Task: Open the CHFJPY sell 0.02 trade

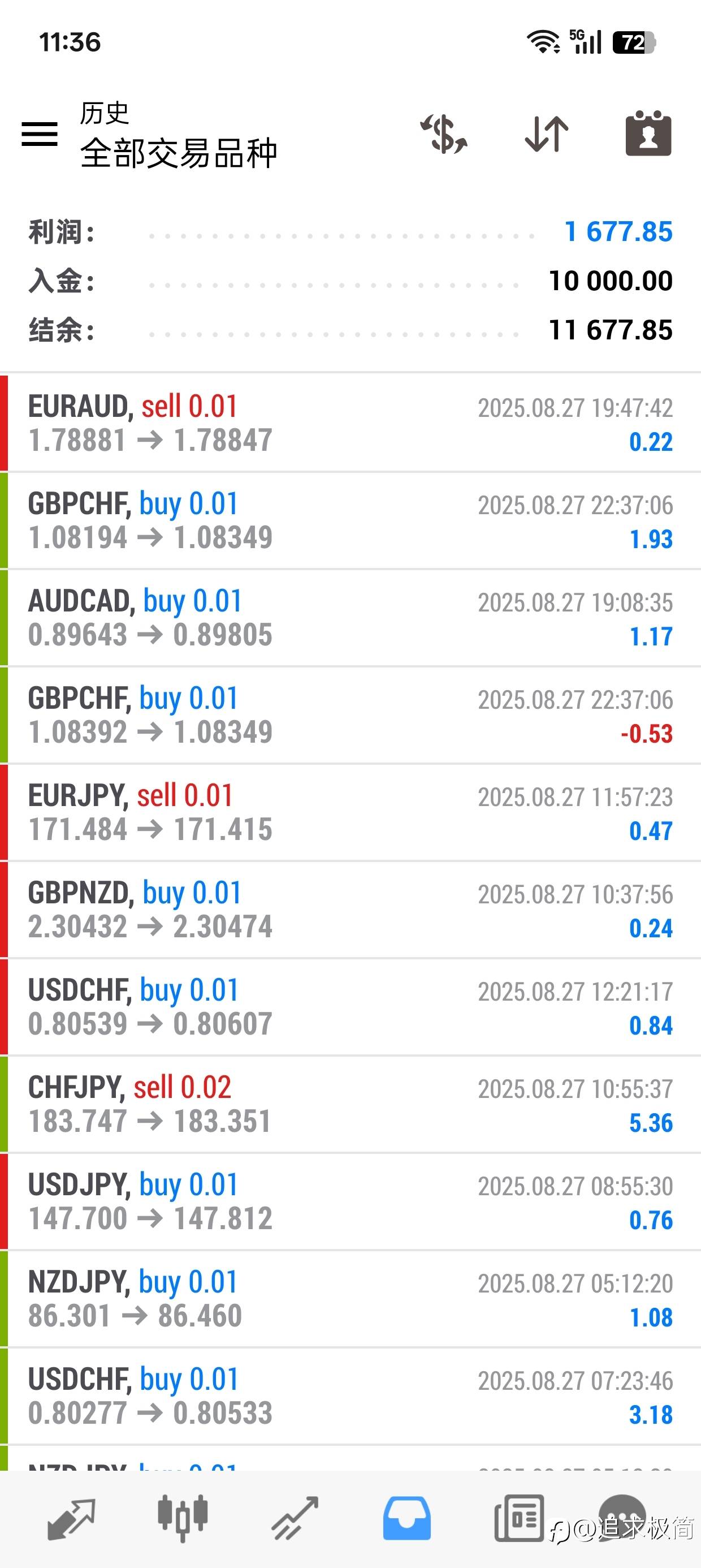Action: 350,1104
